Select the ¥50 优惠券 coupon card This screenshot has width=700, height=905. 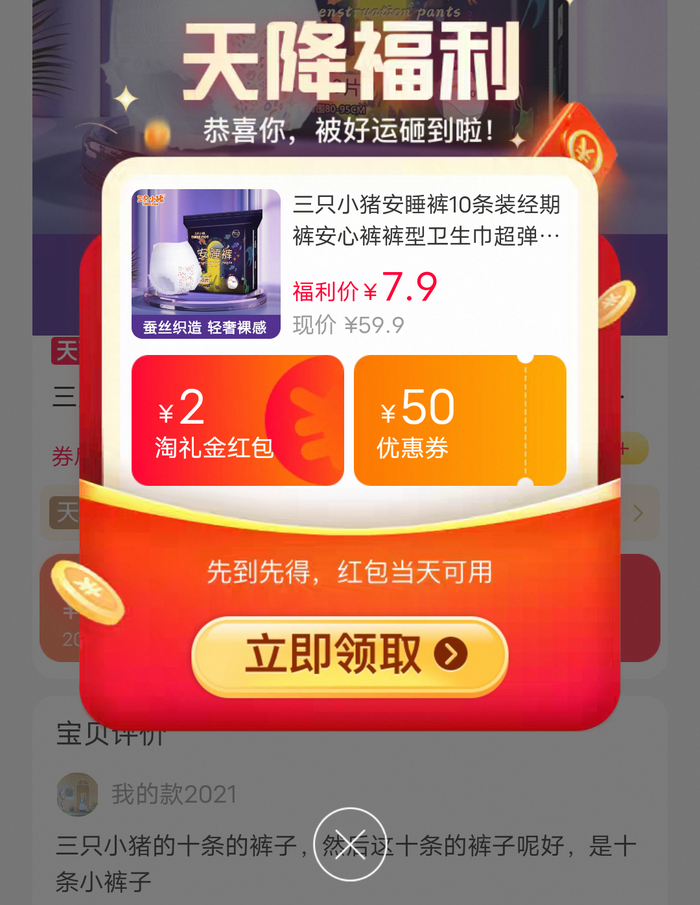point(460,420)
